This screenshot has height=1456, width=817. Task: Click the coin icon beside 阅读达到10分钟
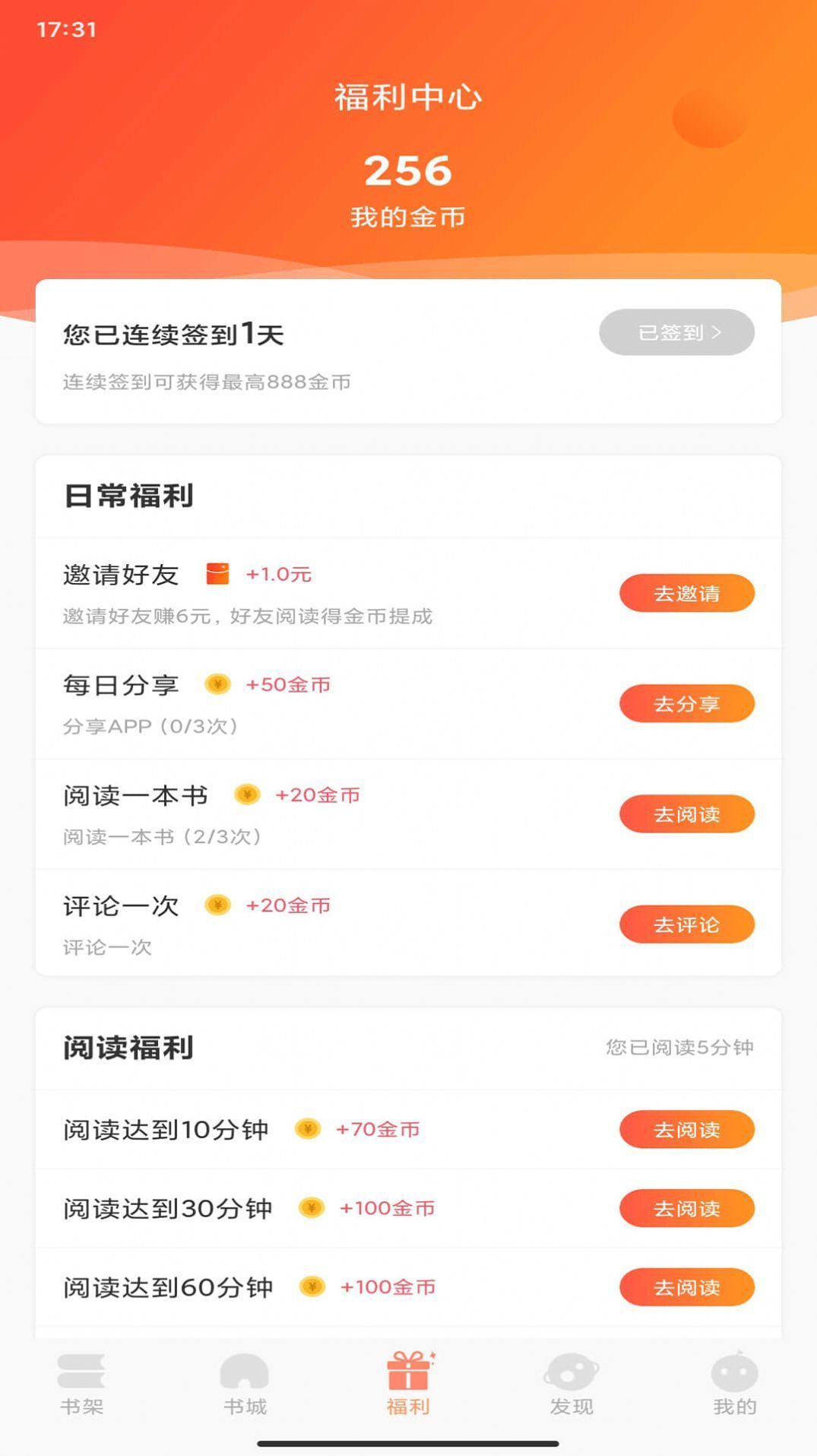(x=306, y=1130)
